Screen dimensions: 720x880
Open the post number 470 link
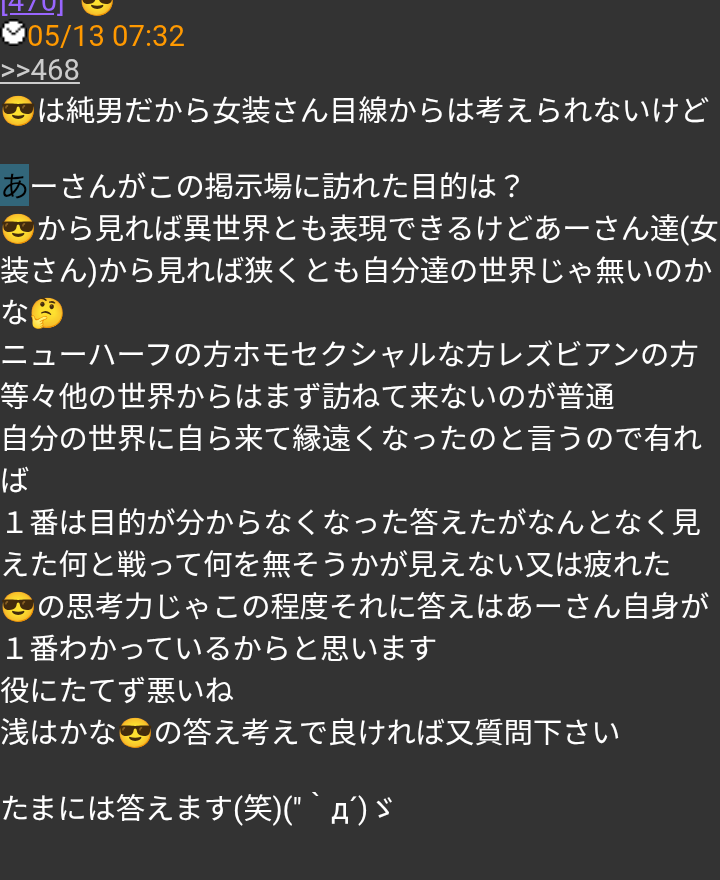31,5
